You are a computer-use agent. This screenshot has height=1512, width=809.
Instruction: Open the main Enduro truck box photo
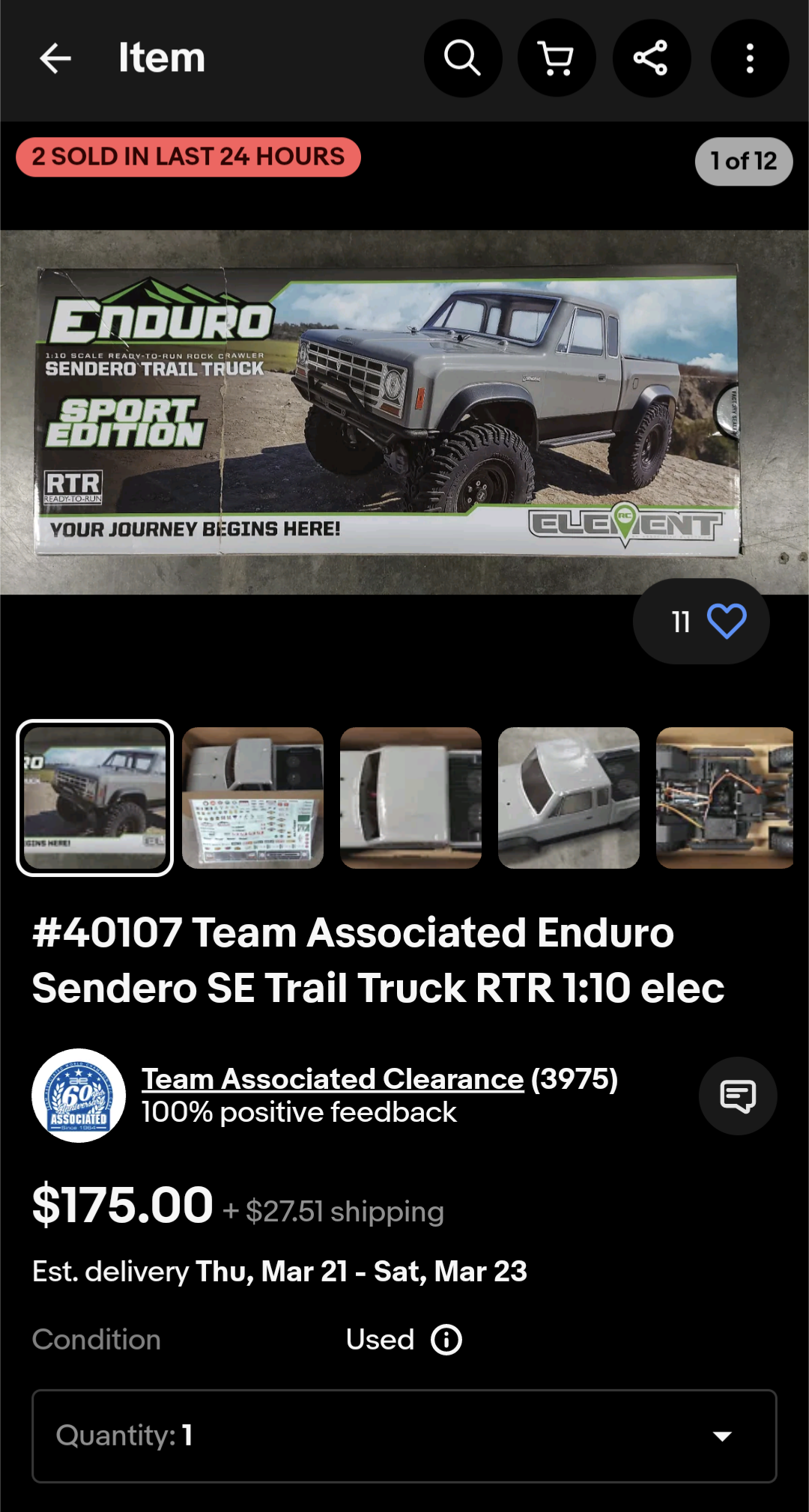[404, 412]
